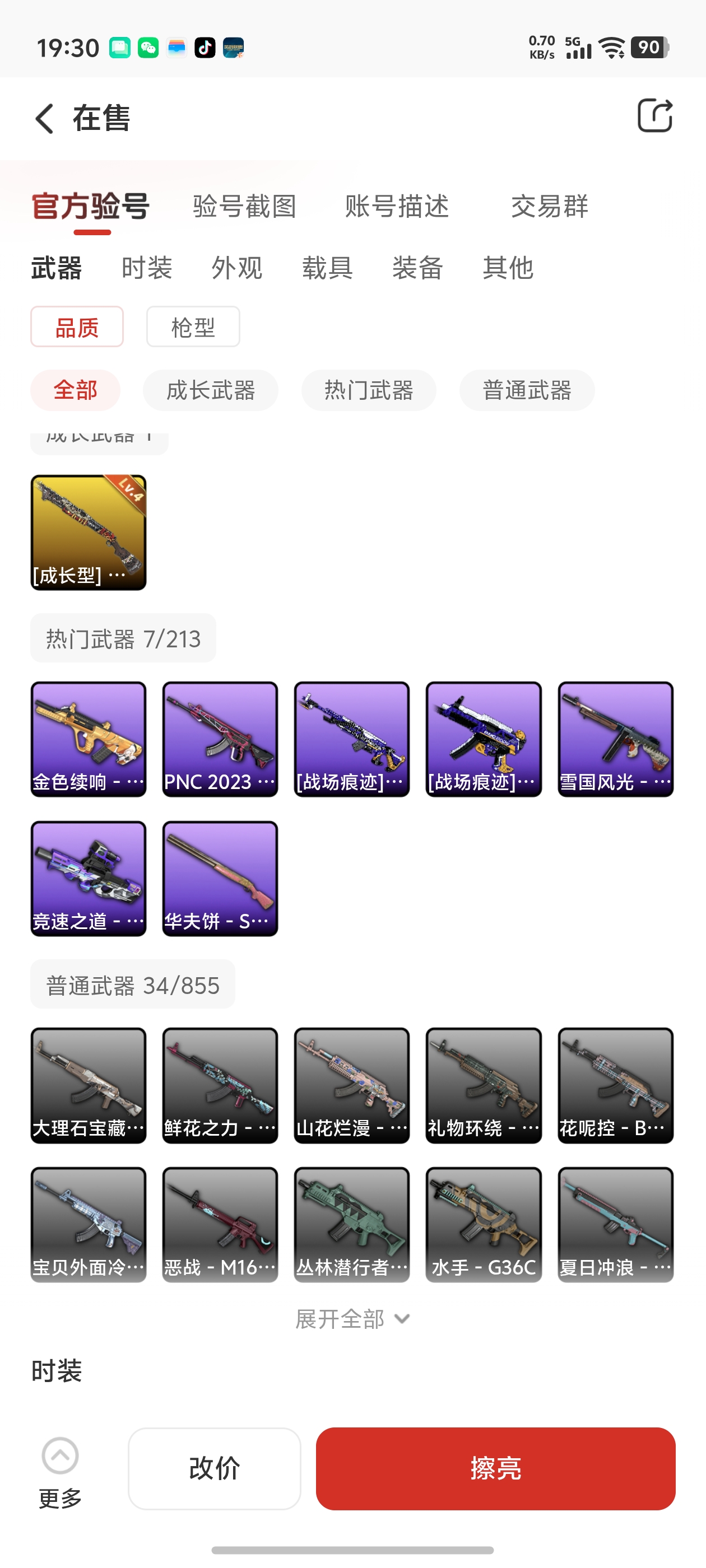Switch to the 其他 category
This screenshot has height=1568, width=706.
(x=508, y=268)
